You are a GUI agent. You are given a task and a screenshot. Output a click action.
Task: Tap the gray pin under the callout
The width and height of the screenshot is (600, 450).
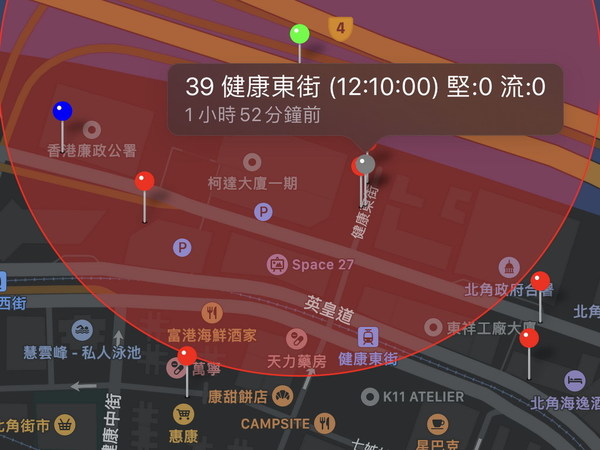coord(366,164)
